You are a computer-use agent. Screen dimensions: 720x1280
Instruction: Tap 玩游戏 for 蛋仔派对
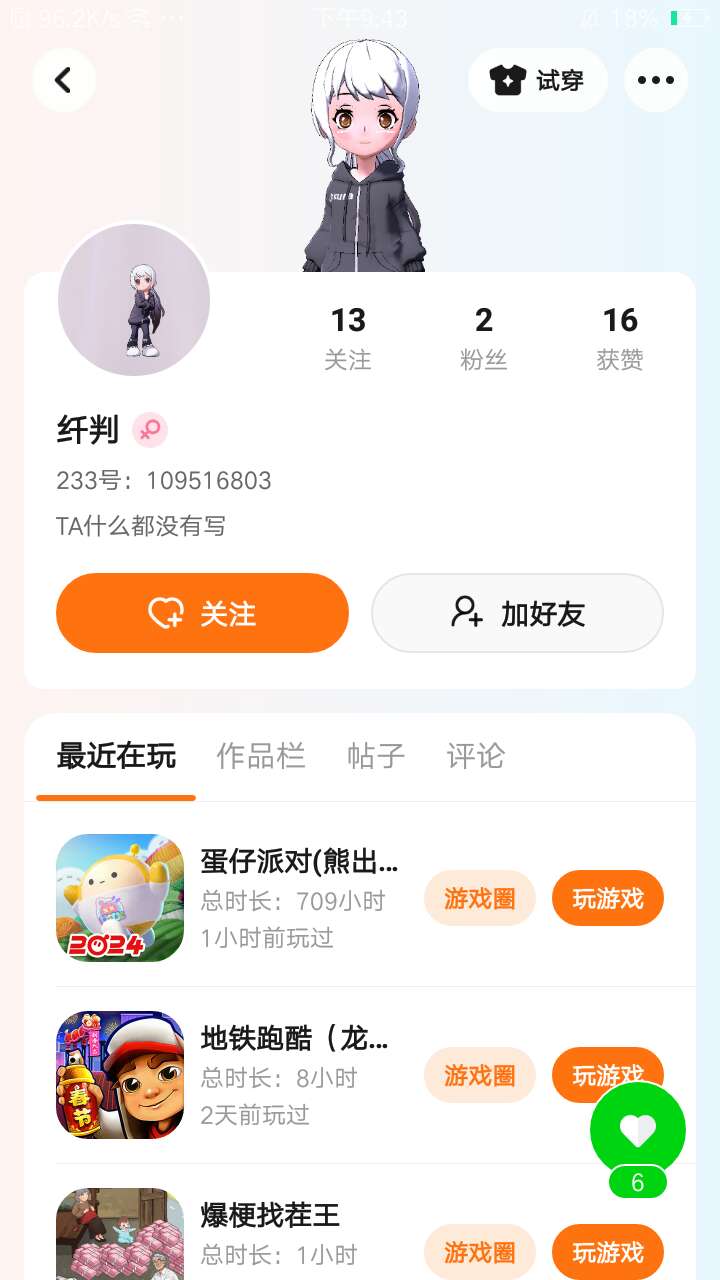coord(608,898)
